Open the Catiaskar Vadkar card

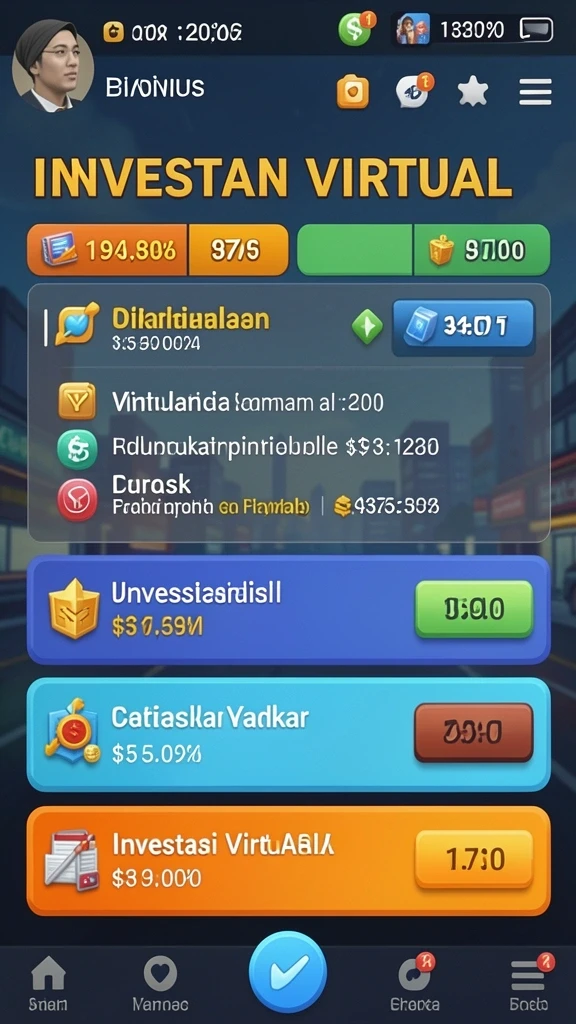tap(288, 734)
